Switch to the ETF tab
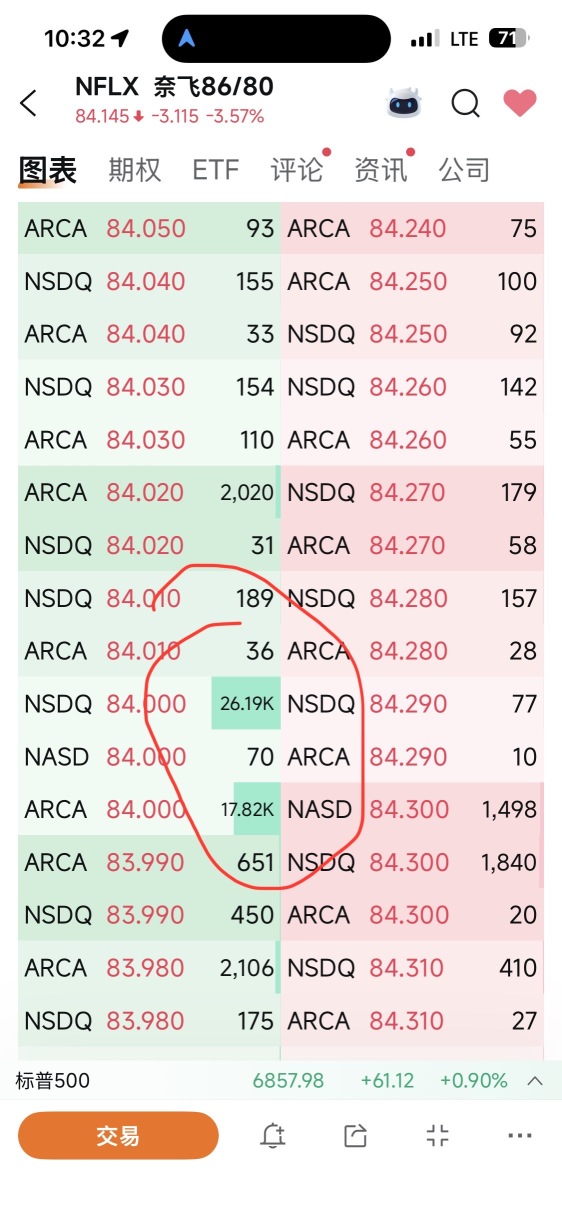This screenshot has width=562, height=1218. point(216,170)
